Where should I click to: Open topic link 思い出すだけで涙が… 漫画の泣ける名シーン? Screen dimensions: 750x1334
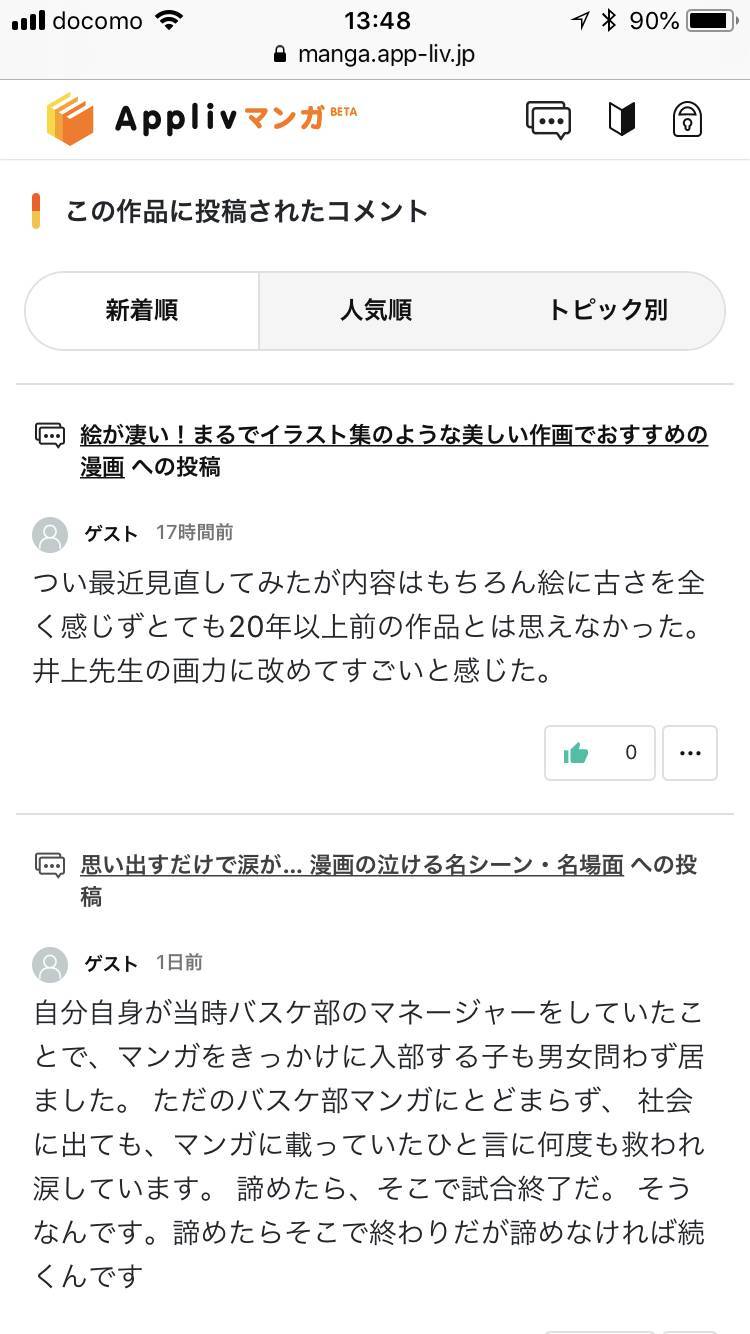(352, 865)
